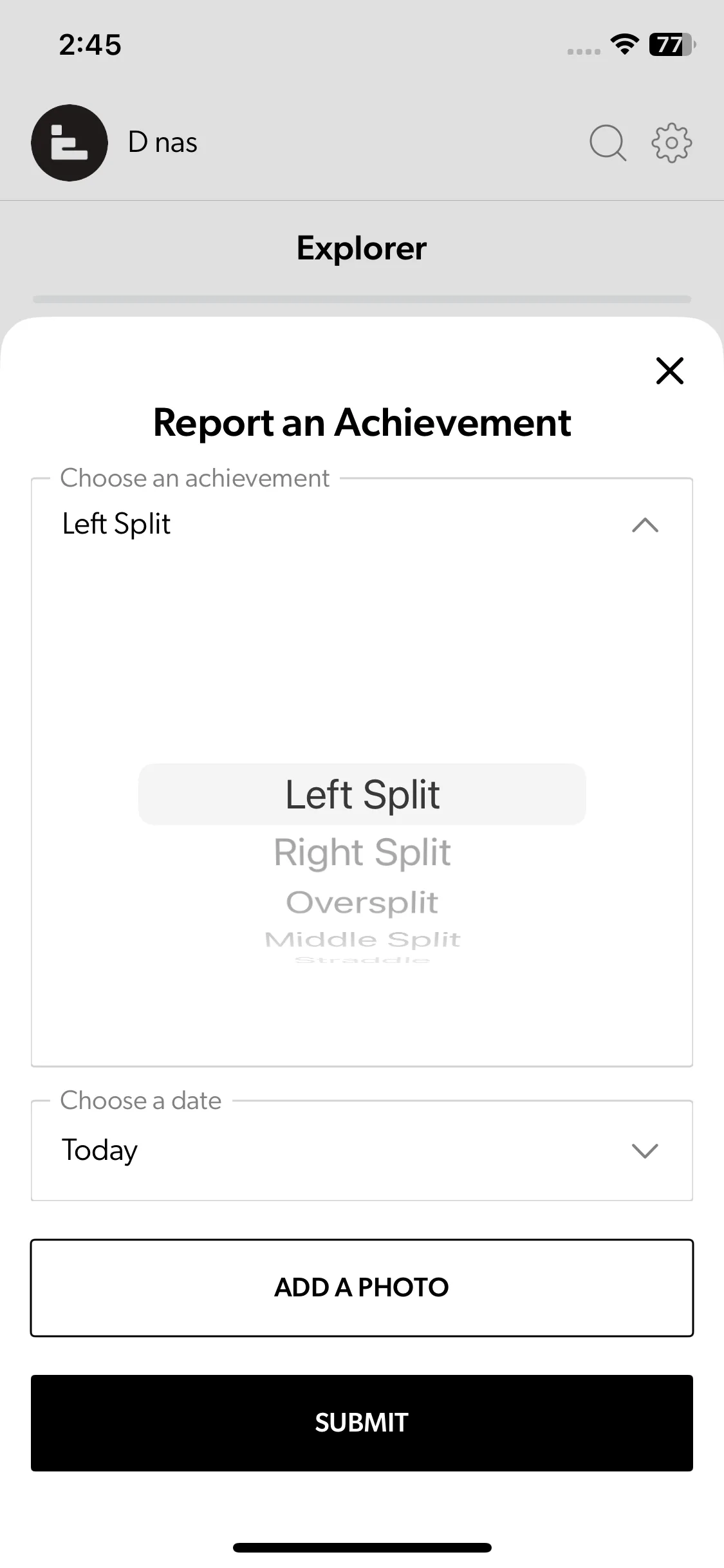Open the search magnifier icon
The width and height of the screenshot is (724, 1568).
(608, 142)
